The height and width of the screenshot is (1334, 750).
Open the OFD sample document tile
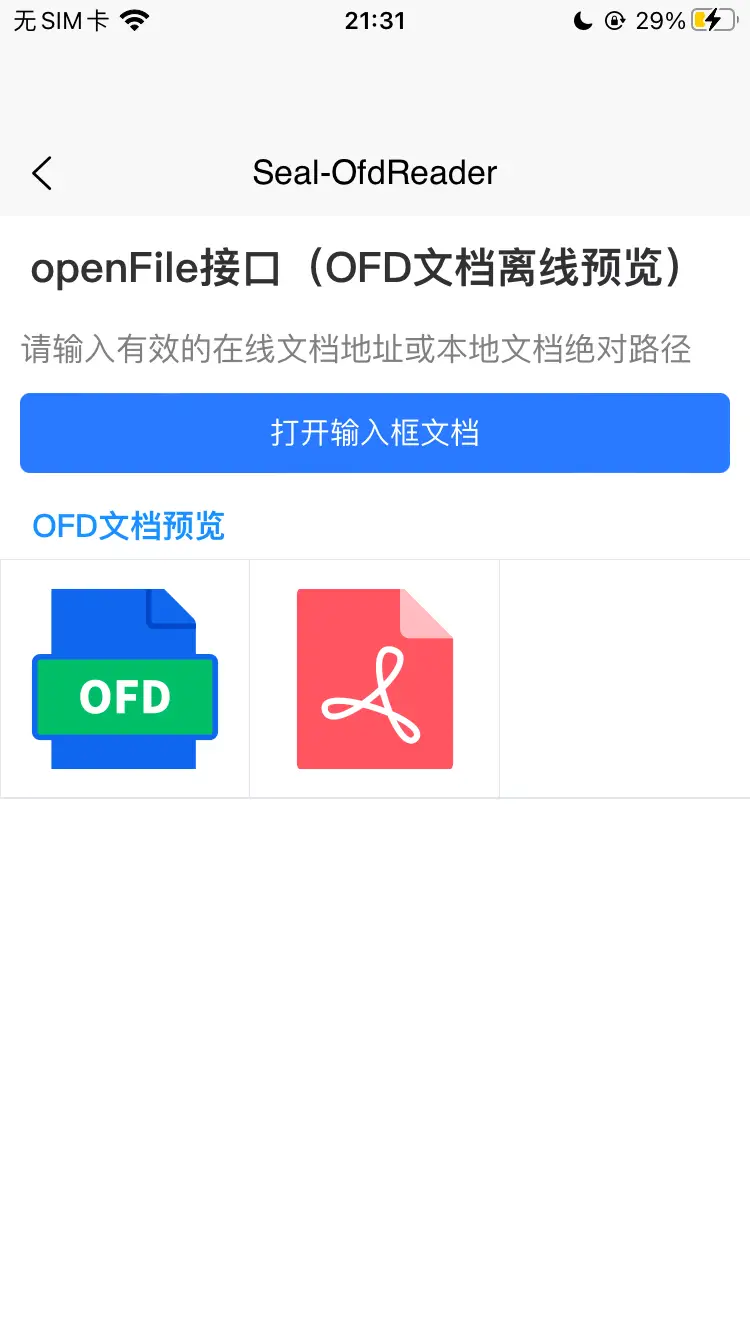click(125, 679)
